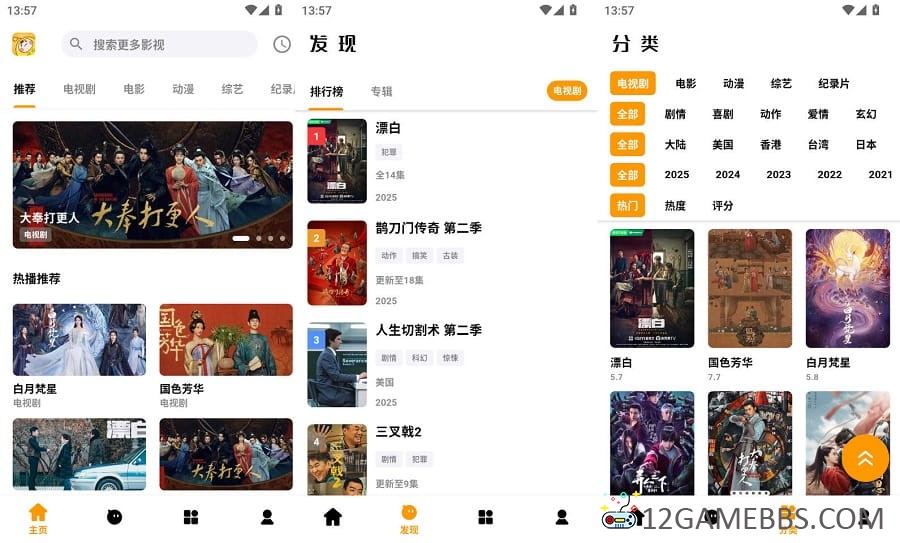
Task: Filter by year 2022
Action: tap(829, 174)
